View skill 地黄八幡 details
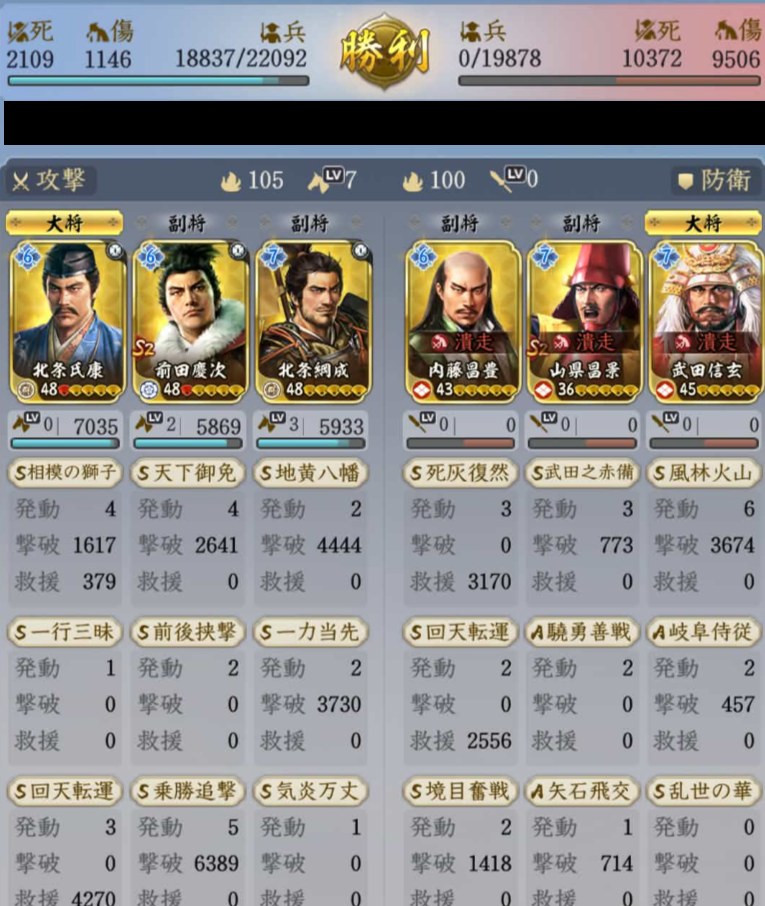The width and height of the screenshot is (765, 906). point(311,472)
